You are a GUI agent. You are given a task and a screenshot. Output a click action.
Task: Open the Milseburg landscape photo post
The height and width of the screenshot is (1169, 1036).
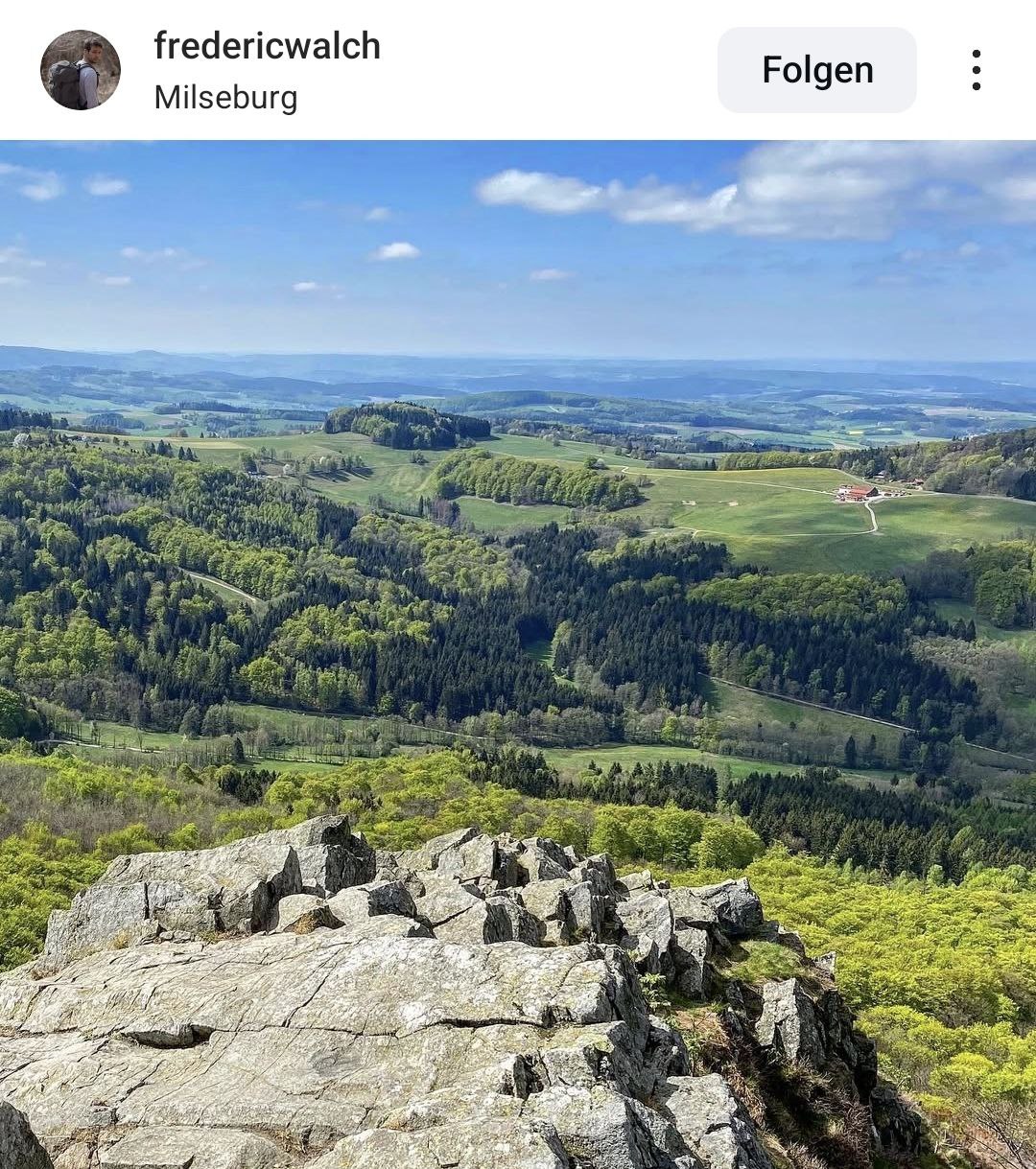click(518, 654)
